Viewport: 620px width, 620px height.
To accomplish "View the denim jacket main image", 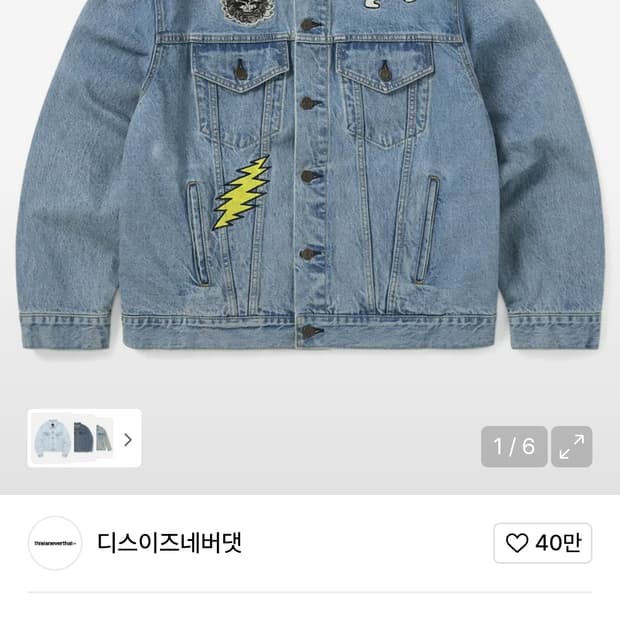I will 310,180.
